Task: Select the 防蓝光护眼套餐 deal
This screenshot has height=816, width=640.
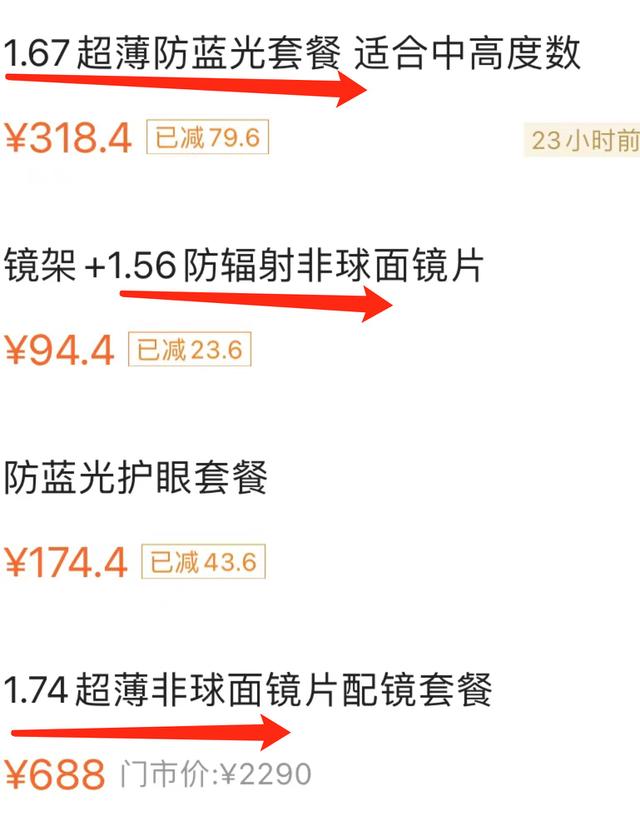Action: (136, 478)
